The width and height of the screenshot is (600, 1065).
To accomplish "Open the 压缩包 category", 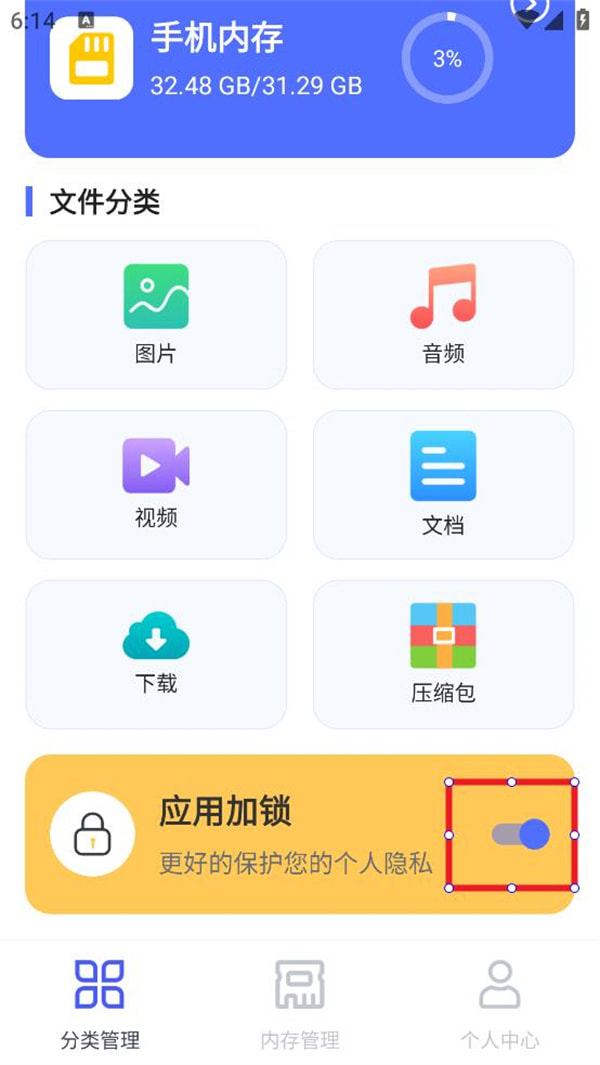I will coord(443,654).
